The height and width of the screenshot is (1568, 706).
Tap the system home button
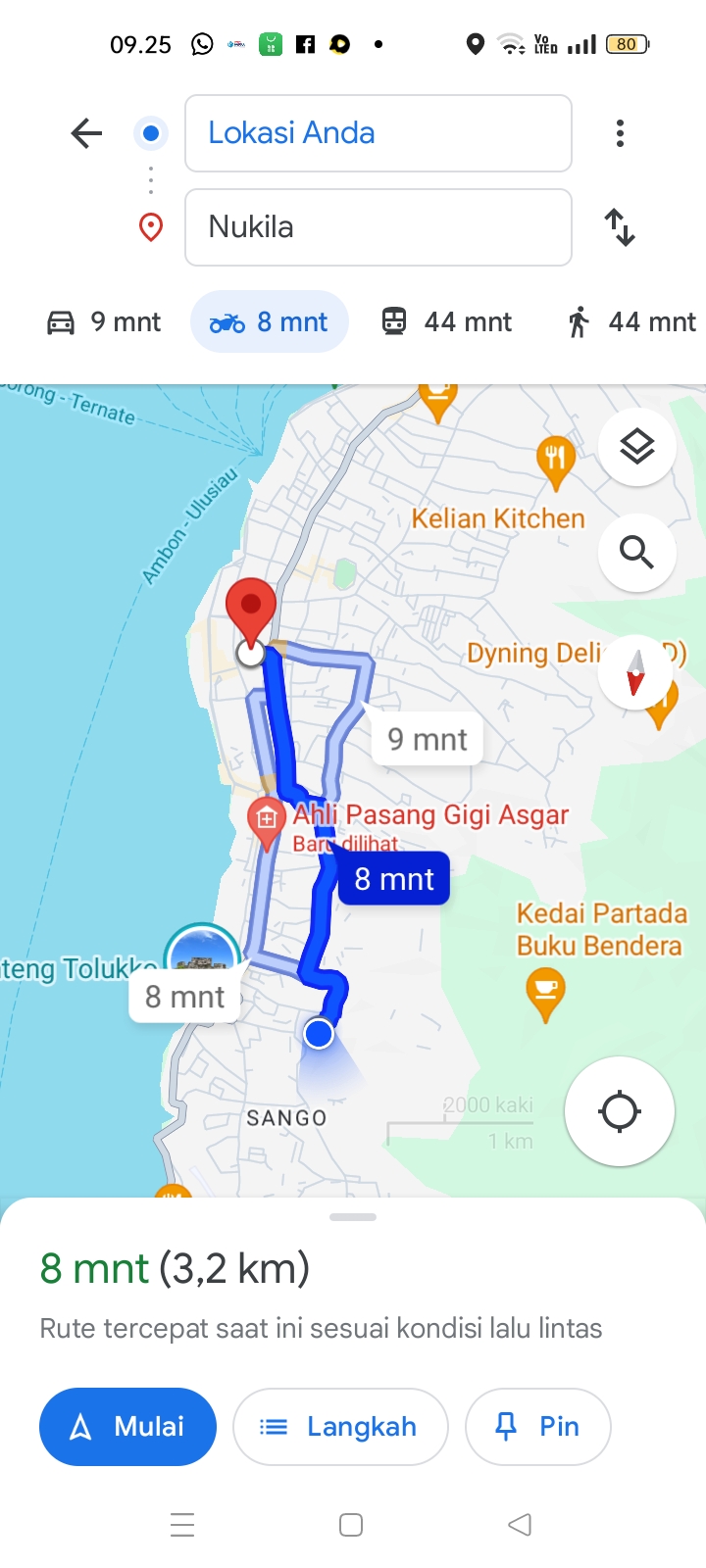tap(351, 1525)
